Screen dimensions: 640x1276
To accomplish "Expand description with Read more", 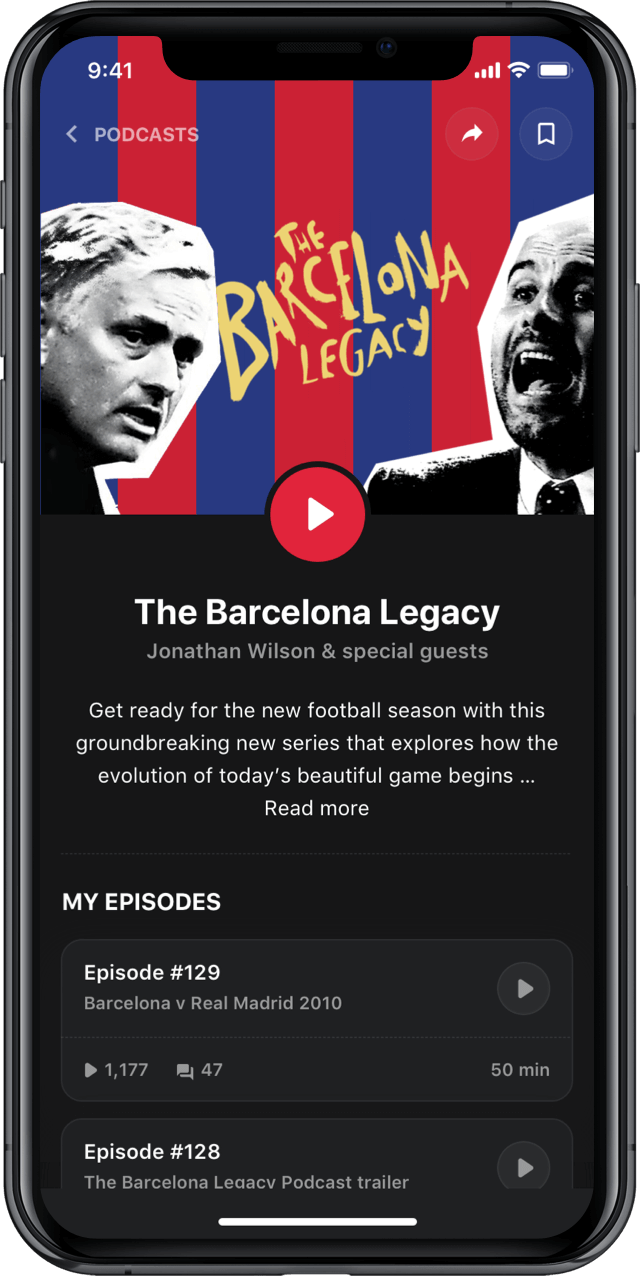I will [x=316, y=808].
